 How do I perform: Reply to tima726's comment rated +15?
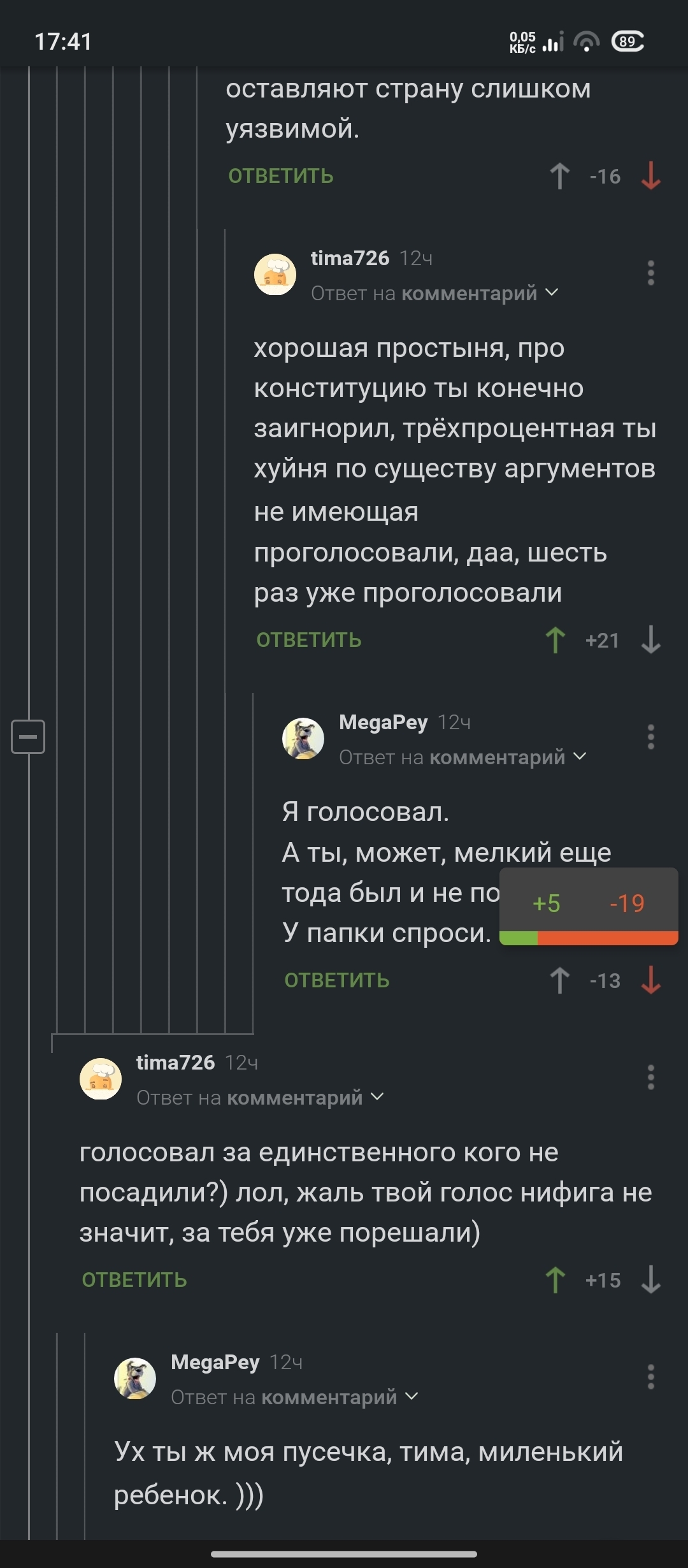(134, 1280)
